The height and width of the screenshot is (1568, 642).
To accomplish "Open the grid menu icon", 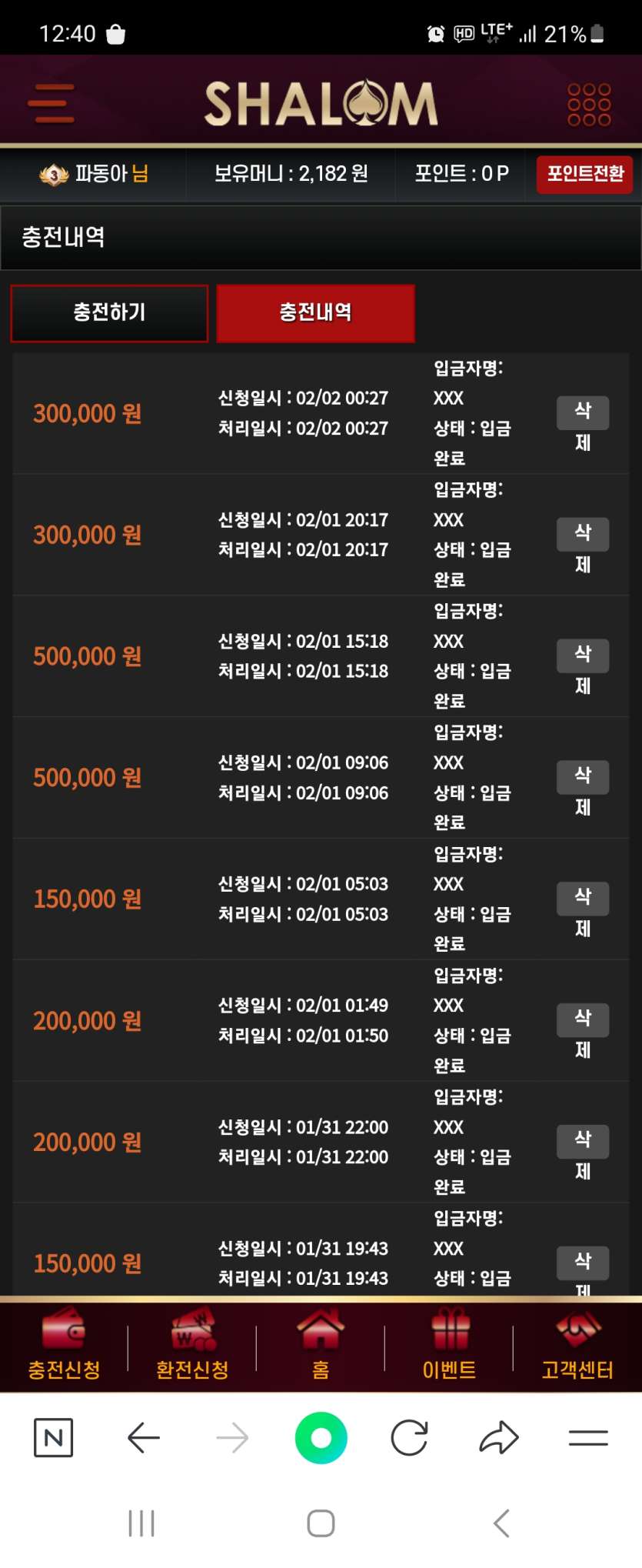I will tap(589, 104).
